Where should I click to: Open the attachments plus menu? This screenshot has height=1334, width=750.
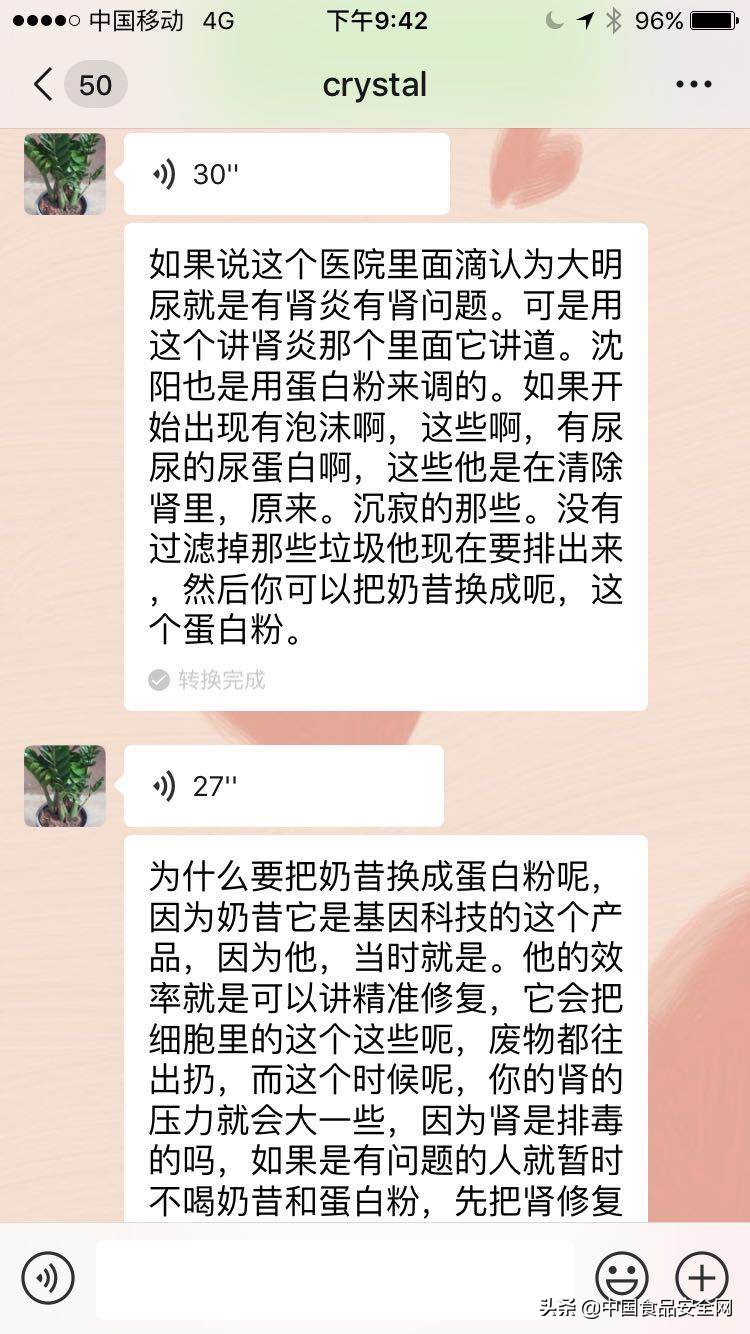tap(703, 1277)
